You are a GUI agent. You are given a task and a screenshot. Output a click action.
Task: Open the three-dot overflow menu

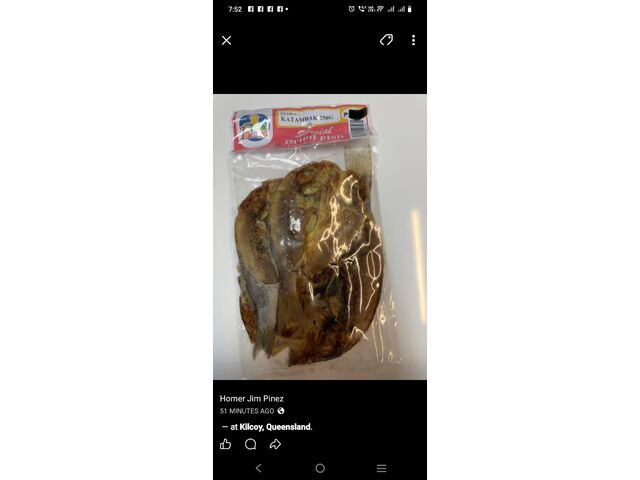click(x=413, y=40)
